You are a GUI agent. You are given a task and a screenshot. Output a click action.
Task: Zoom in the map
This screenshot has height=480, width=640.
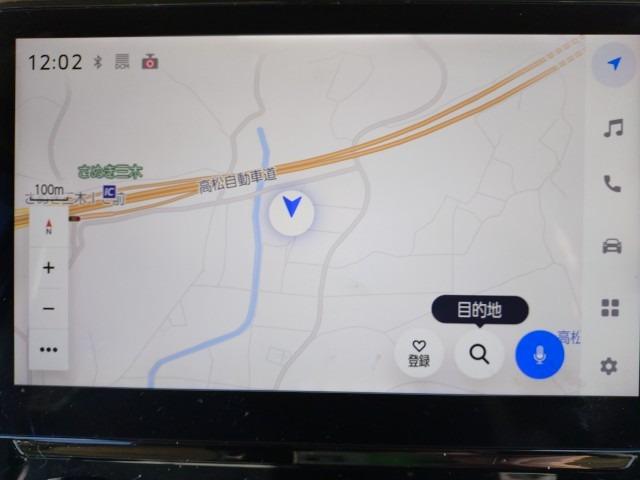click(48, 268)
